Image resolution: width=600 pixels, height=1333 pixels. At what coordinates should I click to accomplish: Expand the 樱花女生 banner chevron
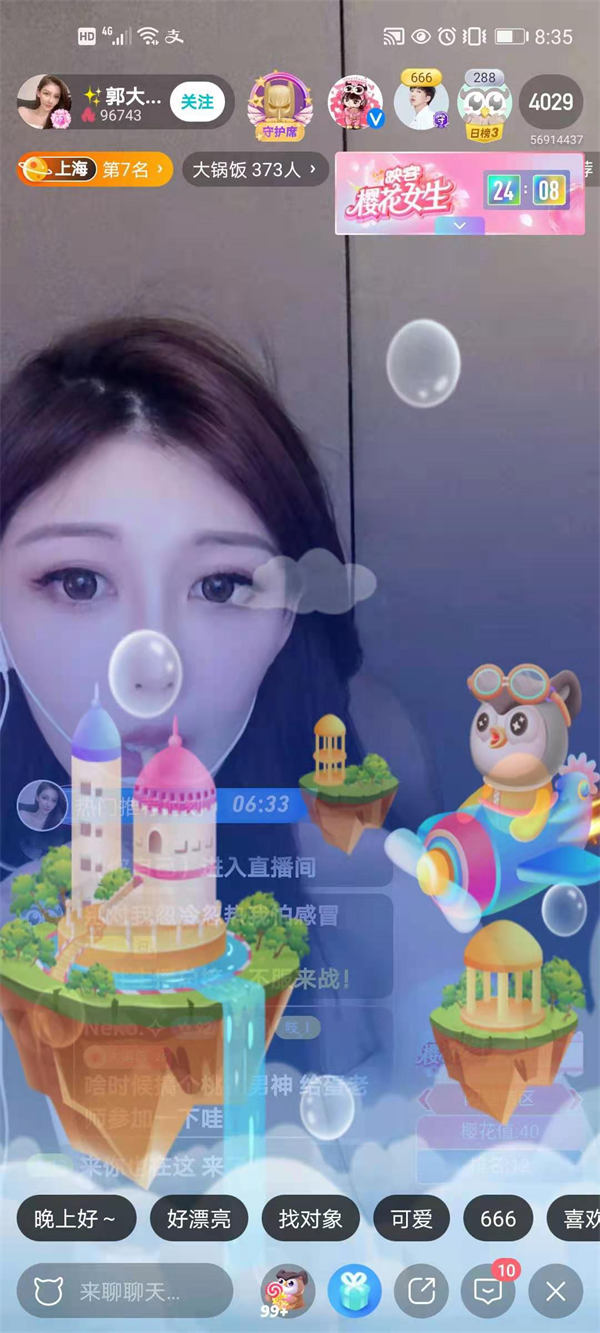(460, 226)
